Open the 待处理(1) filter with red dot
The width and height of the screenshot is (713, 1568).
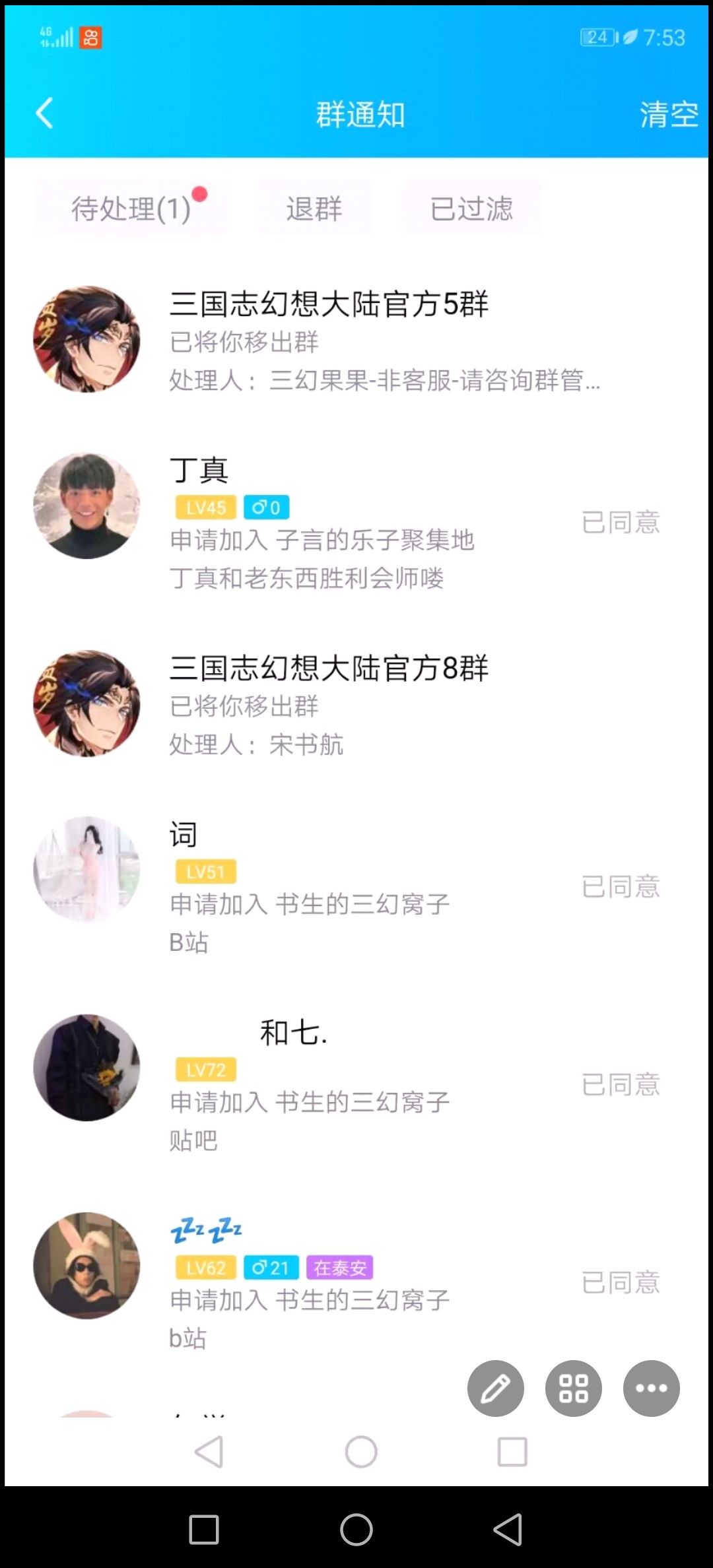tap(130, 208)
